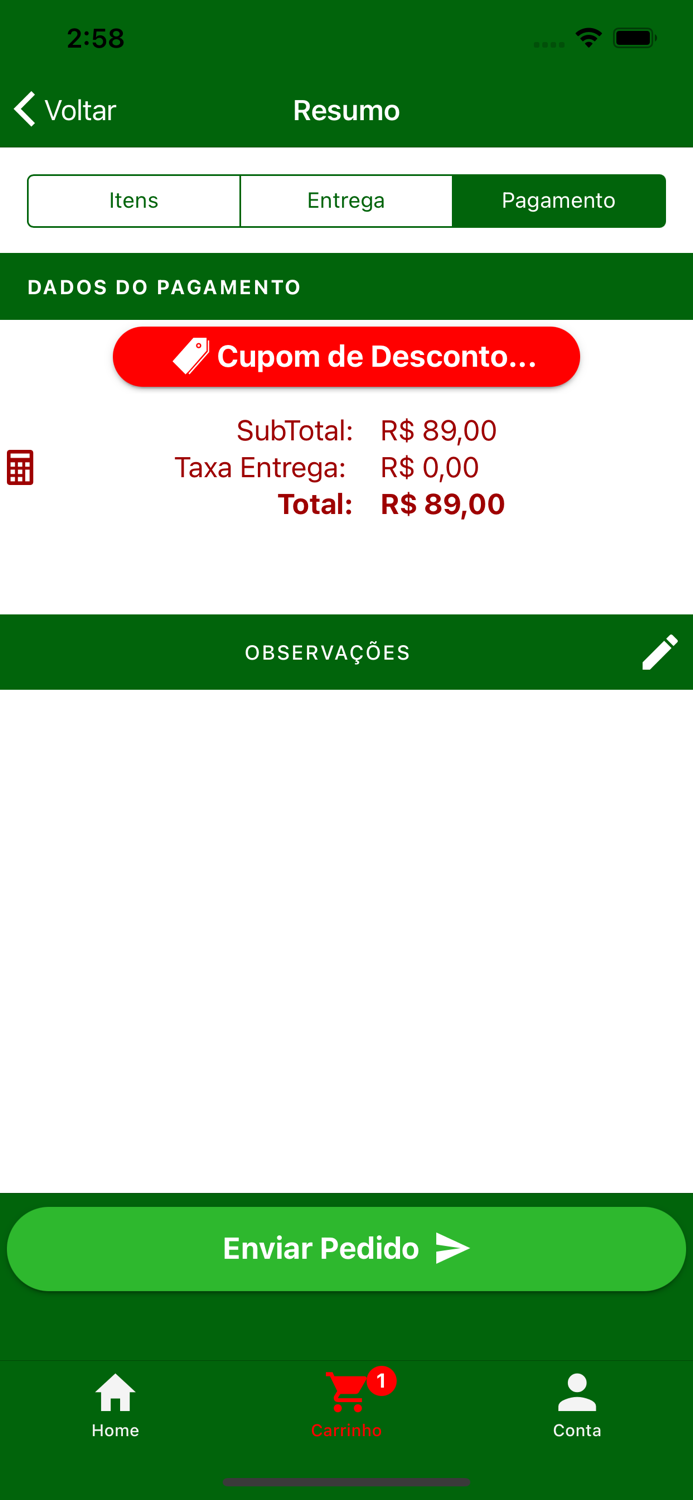This screenshot has width=693, height=1500.
Task: Go back with the Voltar button
Action: (x=65, y=110)
